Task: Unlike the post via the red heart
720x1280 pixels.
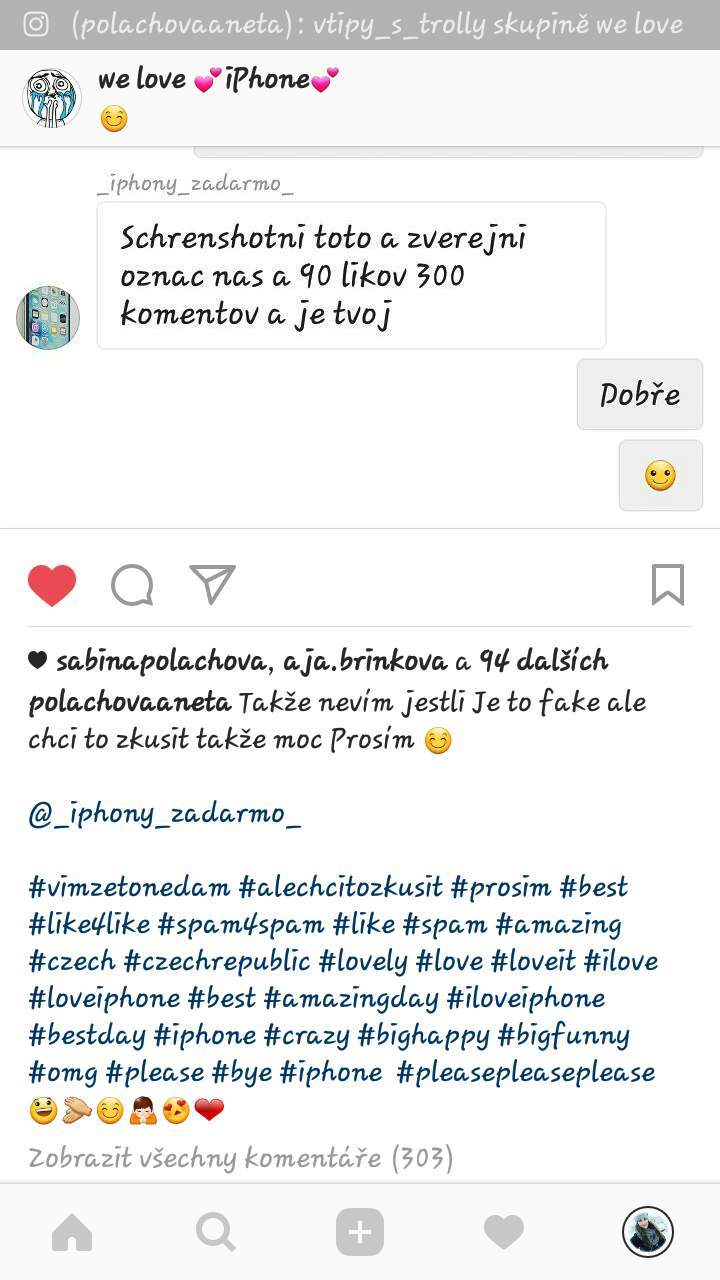Action: 52,585
